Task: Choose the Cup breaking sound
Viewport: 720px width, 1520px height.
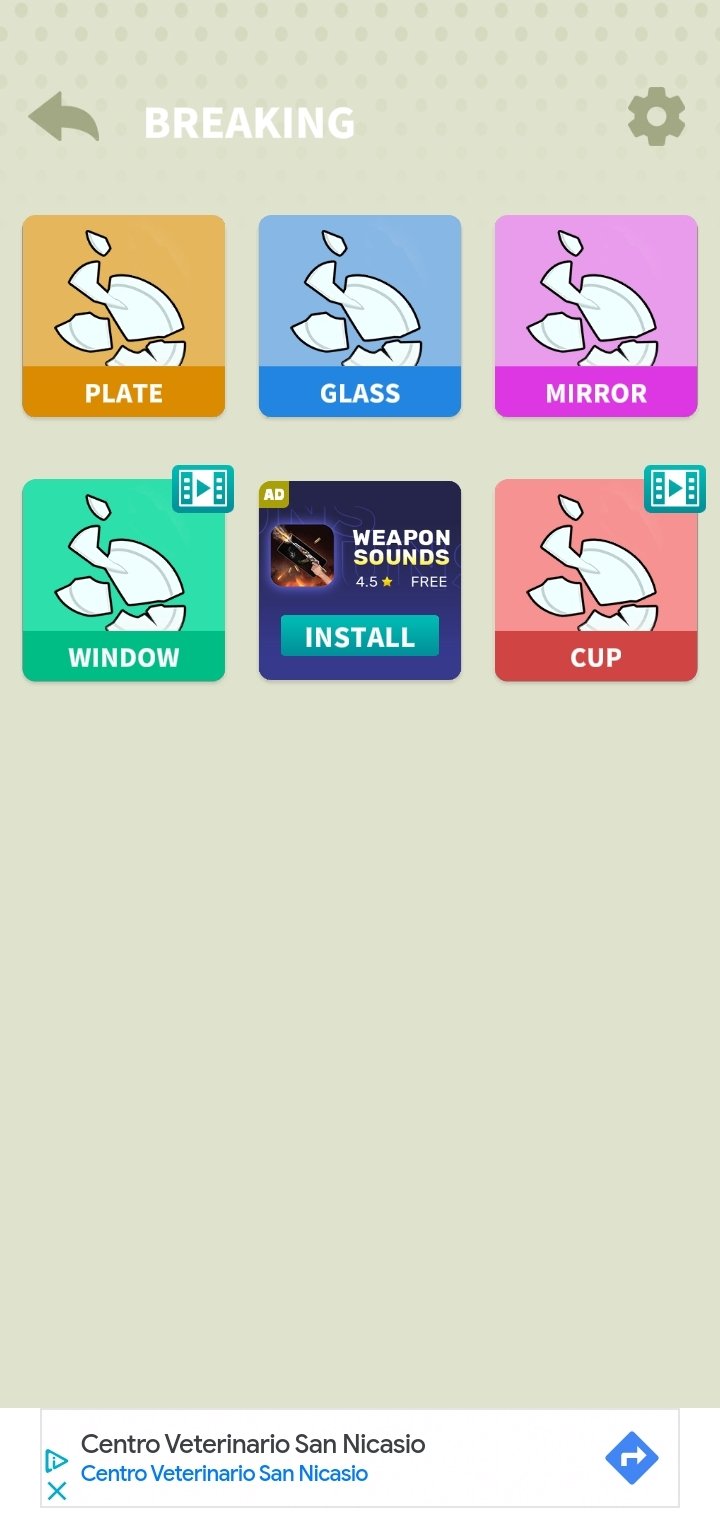Action: 596,580
